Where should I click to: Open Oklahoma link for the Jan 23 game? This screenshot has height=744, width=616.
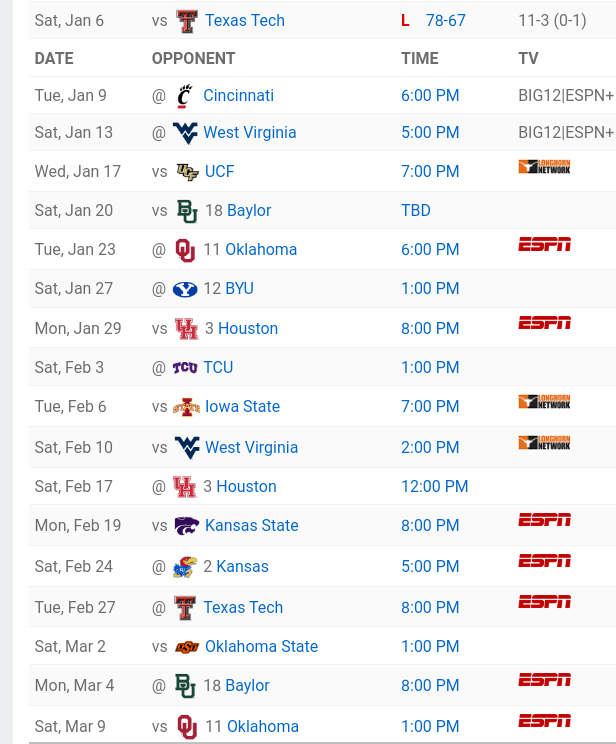click(x=261, y=249)
